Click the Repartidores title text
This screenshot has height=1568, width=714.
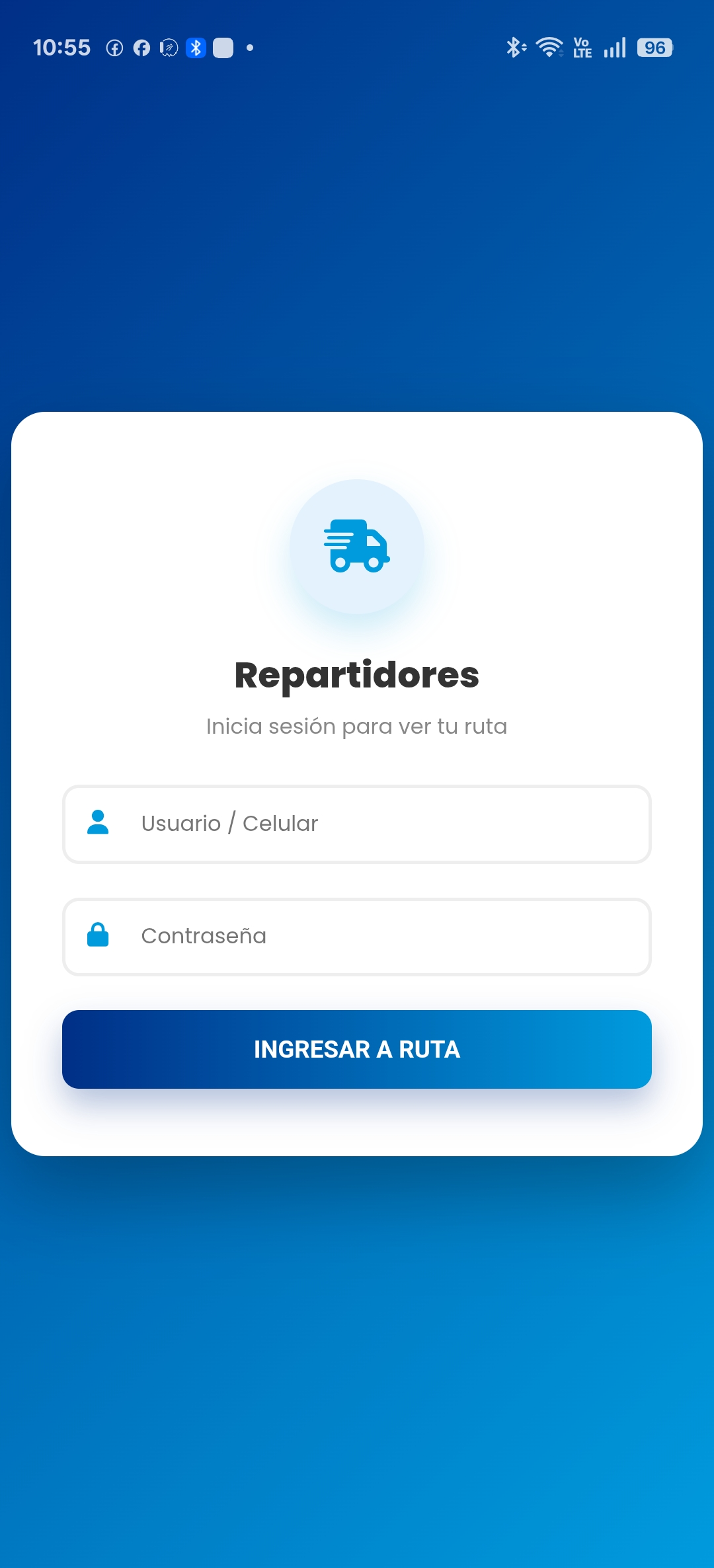point(357,676)
